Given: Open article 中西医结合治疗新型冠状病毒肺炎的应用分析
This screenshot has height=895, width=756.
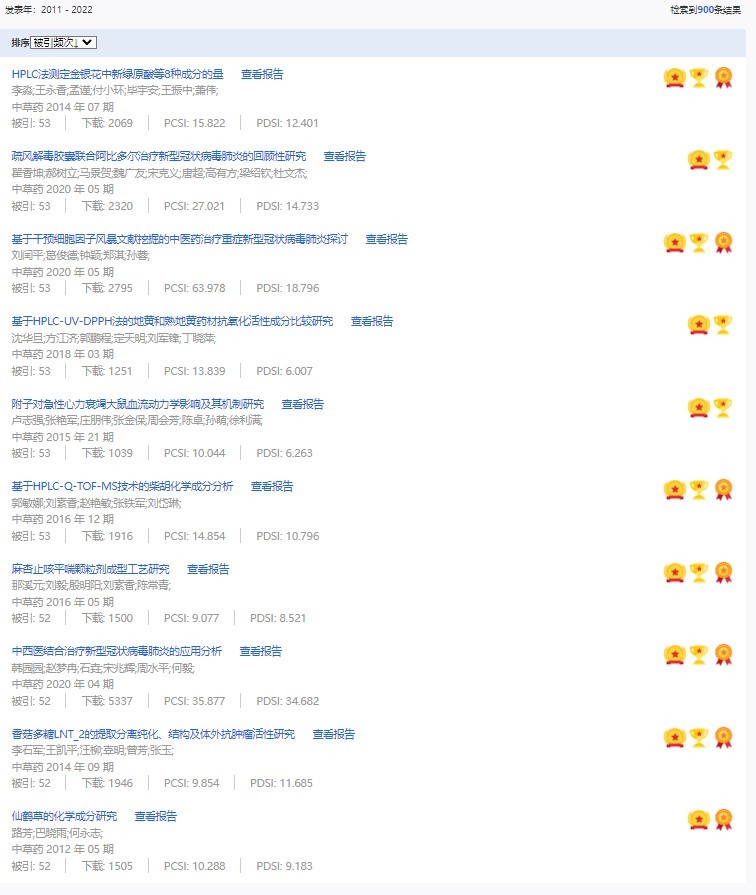Looking at the screenshot, I should (116, 651).
